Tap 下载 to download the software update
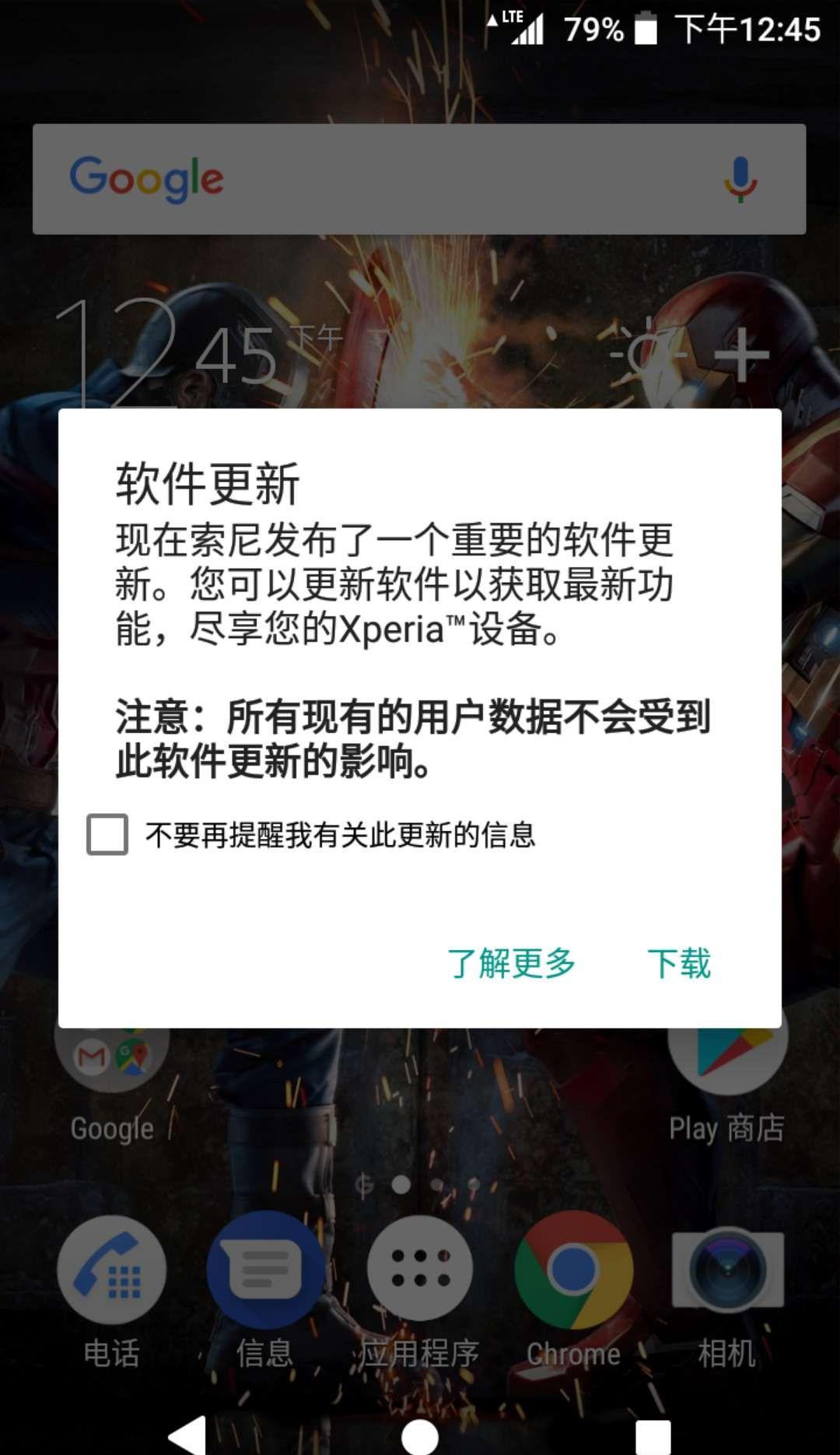This screenshot has width=840, height=1455. coord(679,963)
